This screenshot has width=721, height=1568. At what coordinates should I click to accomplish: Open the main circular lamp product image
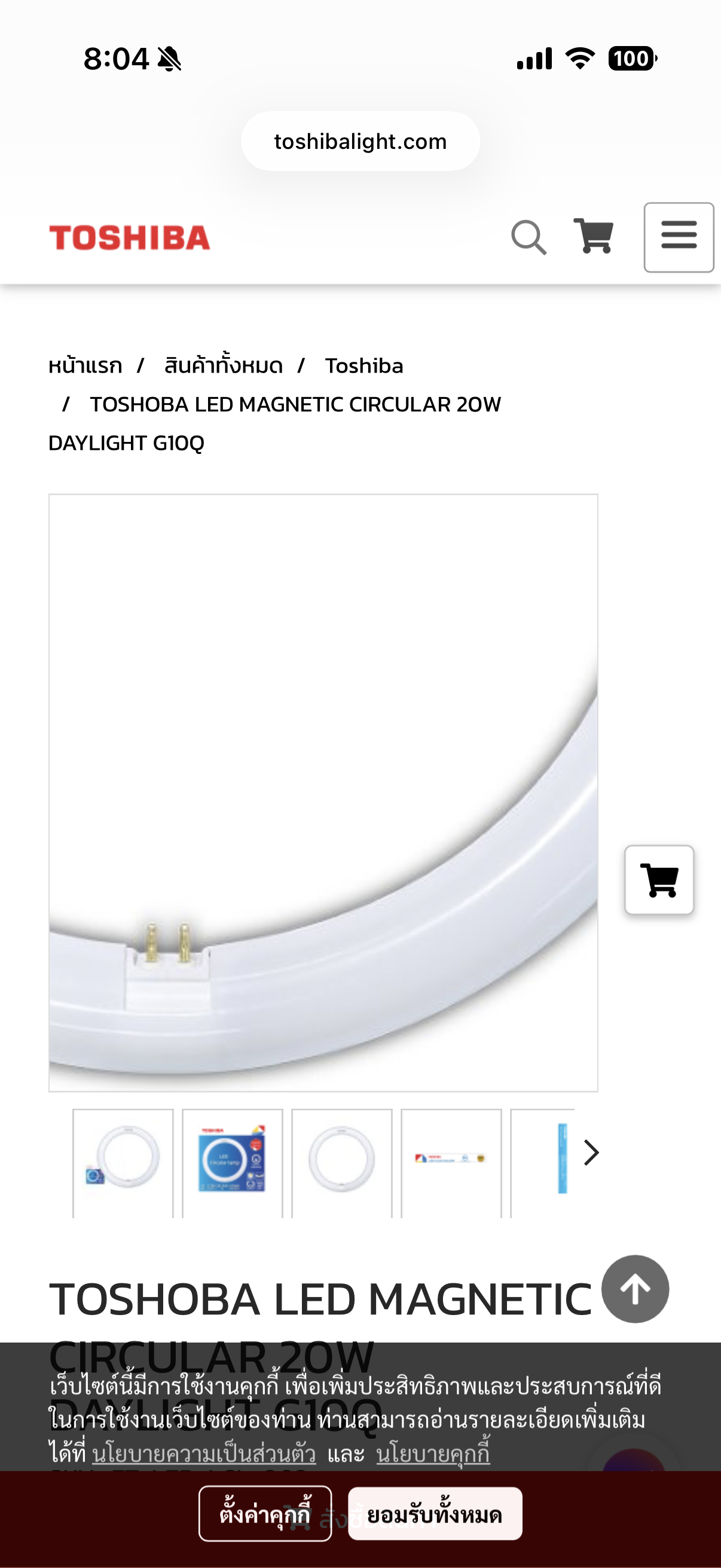point(323,792)
